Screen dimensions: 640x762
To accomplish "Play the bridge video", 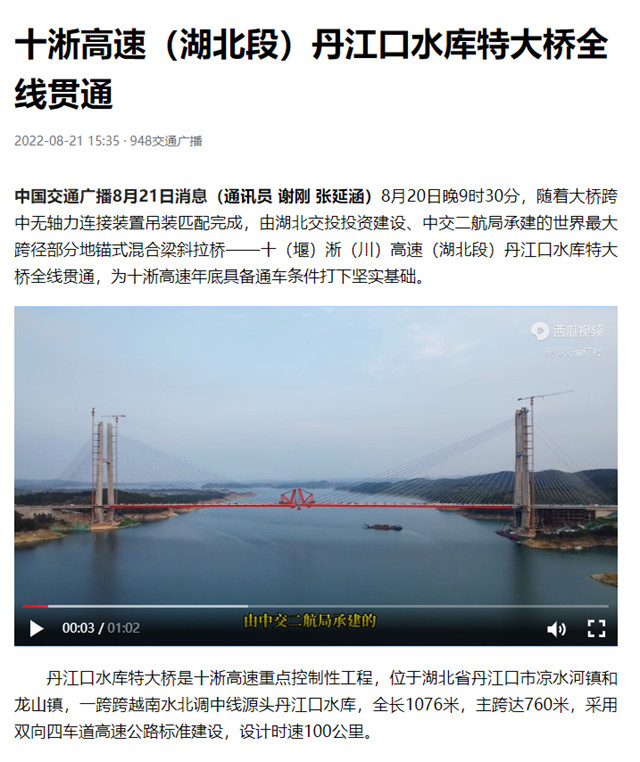I will click(x=37, y=629).
